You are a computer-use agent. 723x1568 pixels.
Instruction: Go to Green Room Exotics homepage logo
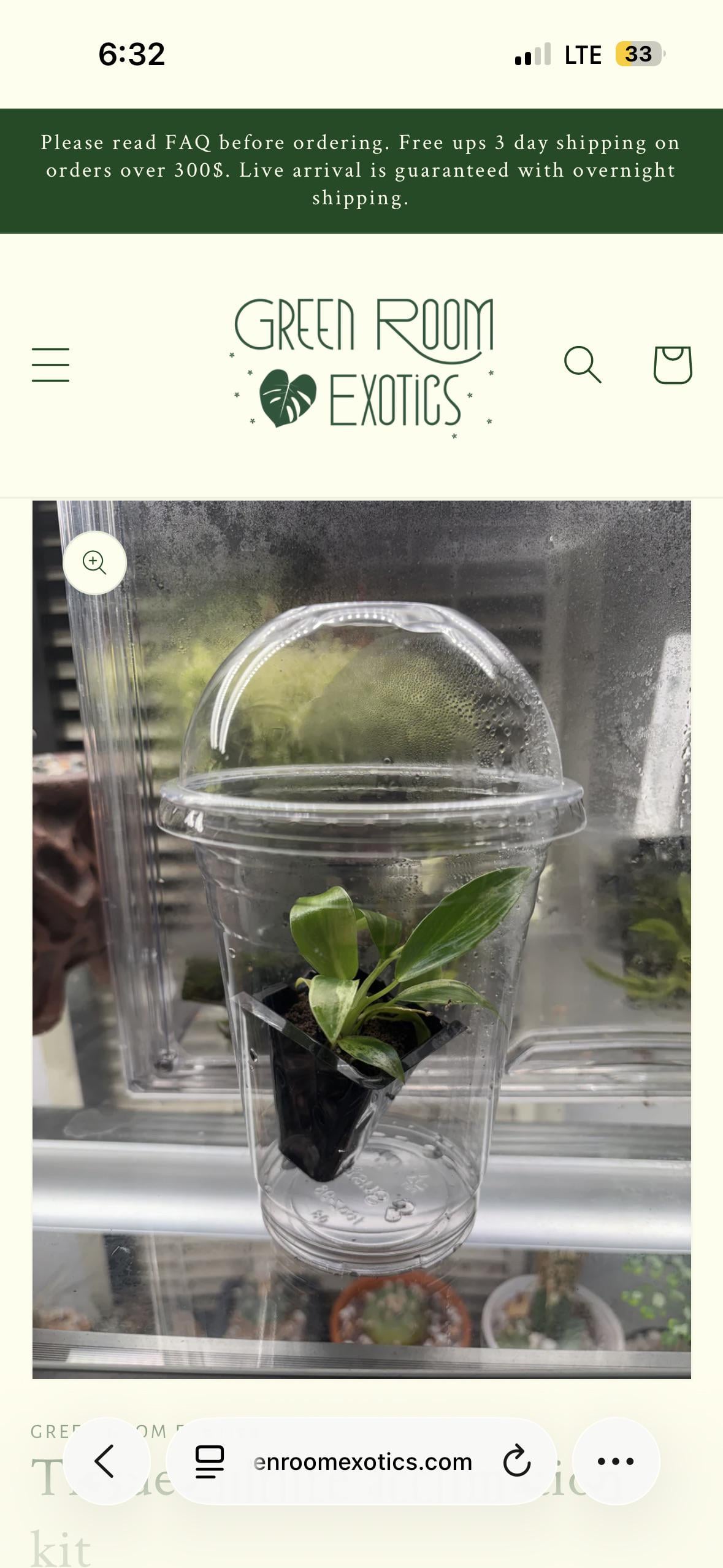362,366
